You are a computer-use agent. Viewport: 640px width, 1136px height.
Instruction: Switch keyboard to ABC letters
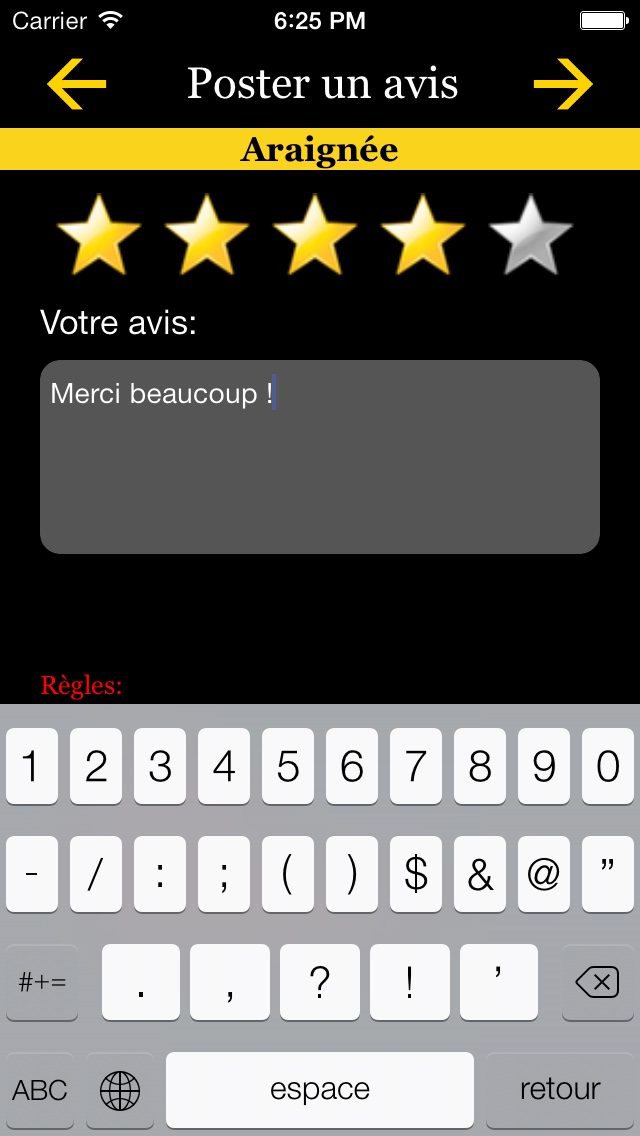tap(40, 1090)
